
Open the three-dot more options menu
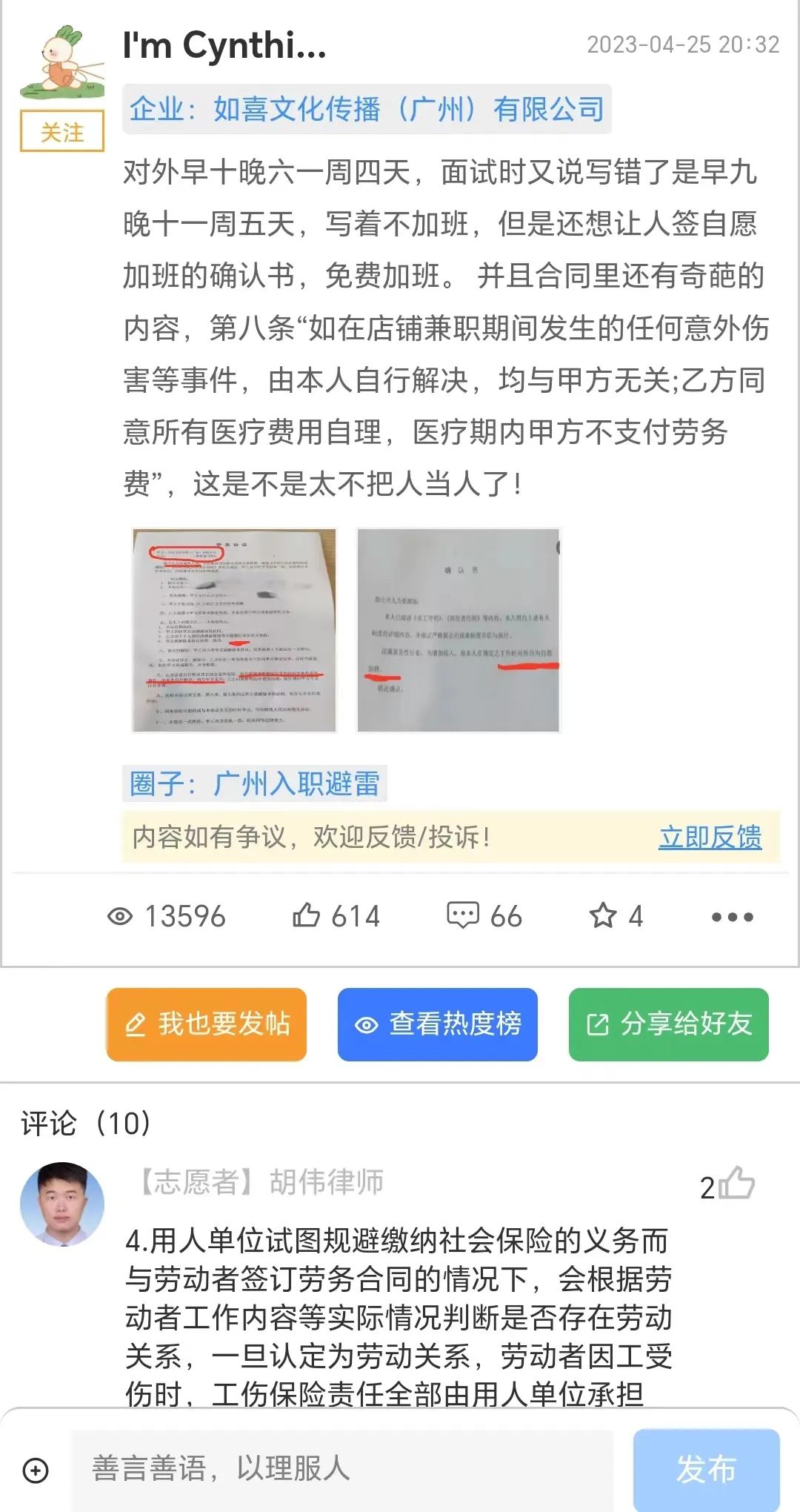tap(732, 917)
